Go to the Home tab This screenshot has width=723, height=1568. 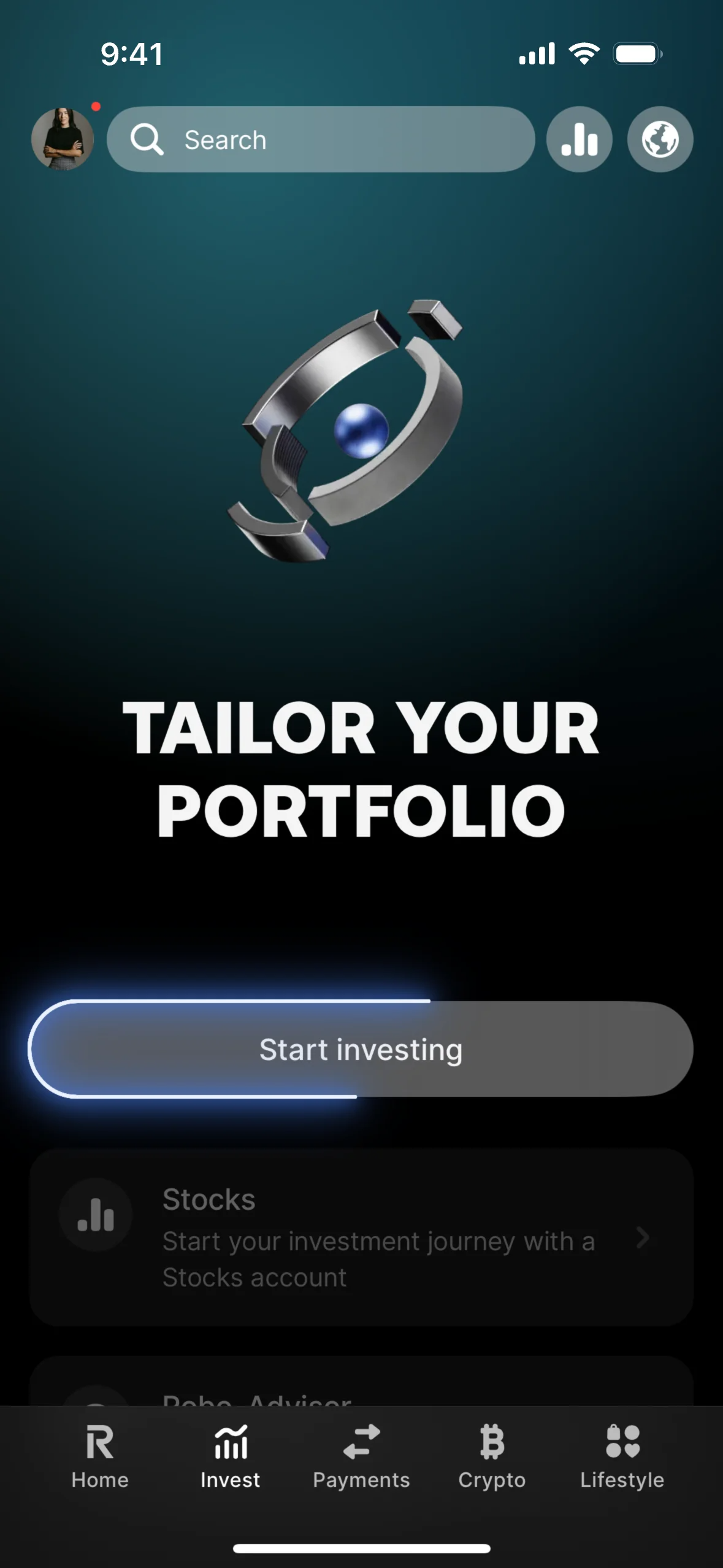[100, 1456]
